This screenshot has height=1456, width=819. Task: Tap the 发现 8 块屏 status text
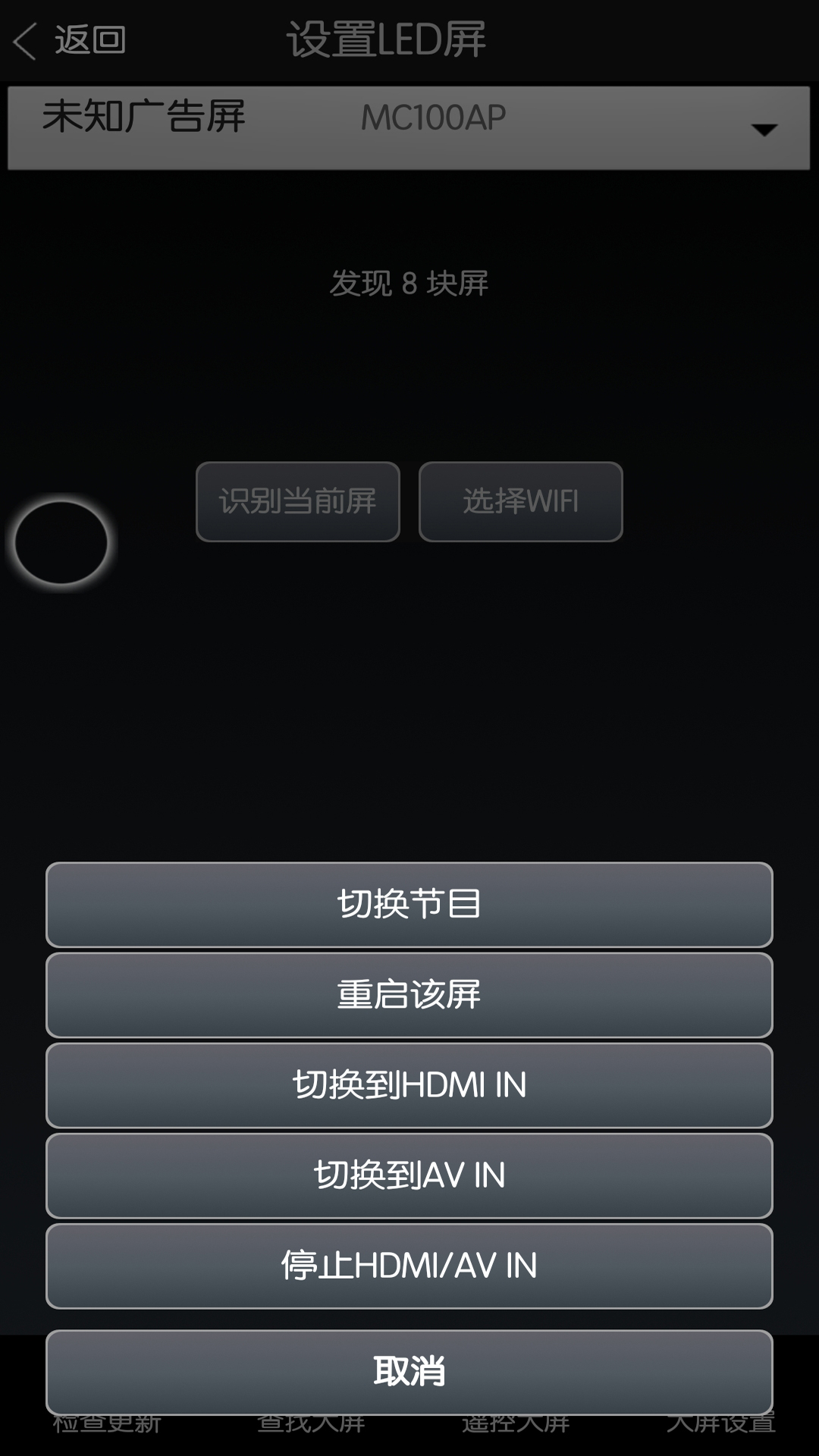click(x=409, y=282)
